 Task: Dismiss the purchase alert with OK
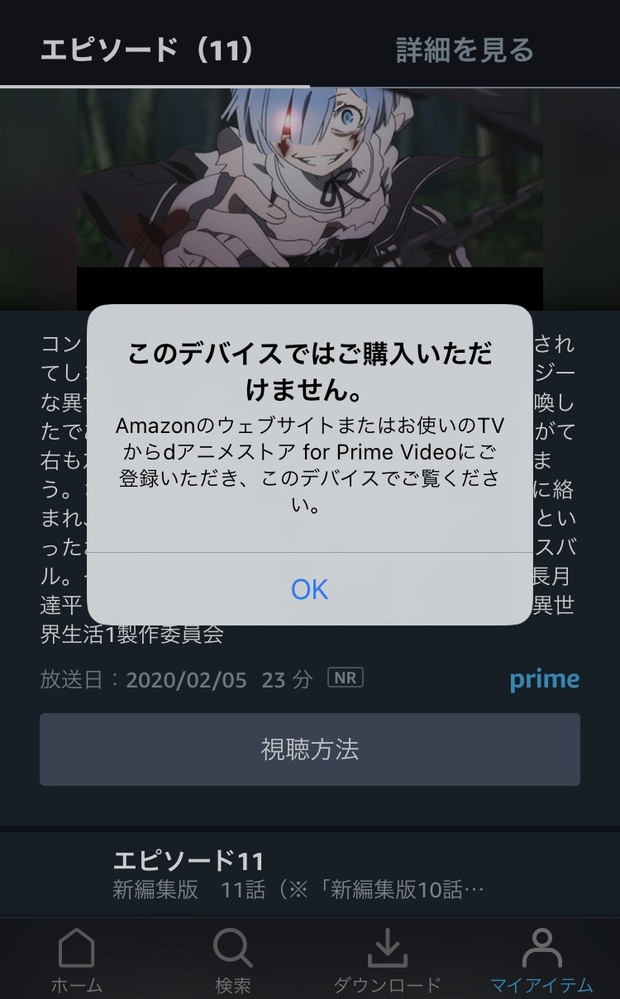[x=309, y=589]
